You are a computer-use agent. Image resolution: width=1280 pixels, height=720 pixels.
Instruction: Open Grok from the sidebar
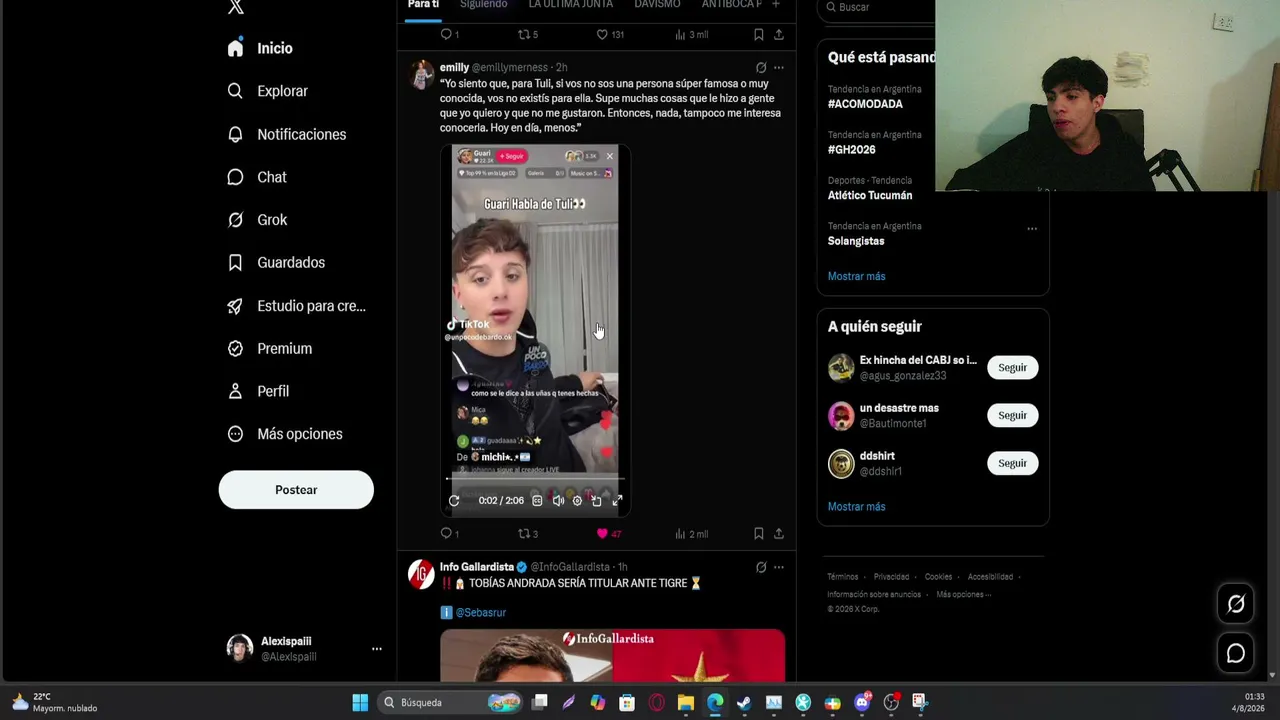point(257,220)
